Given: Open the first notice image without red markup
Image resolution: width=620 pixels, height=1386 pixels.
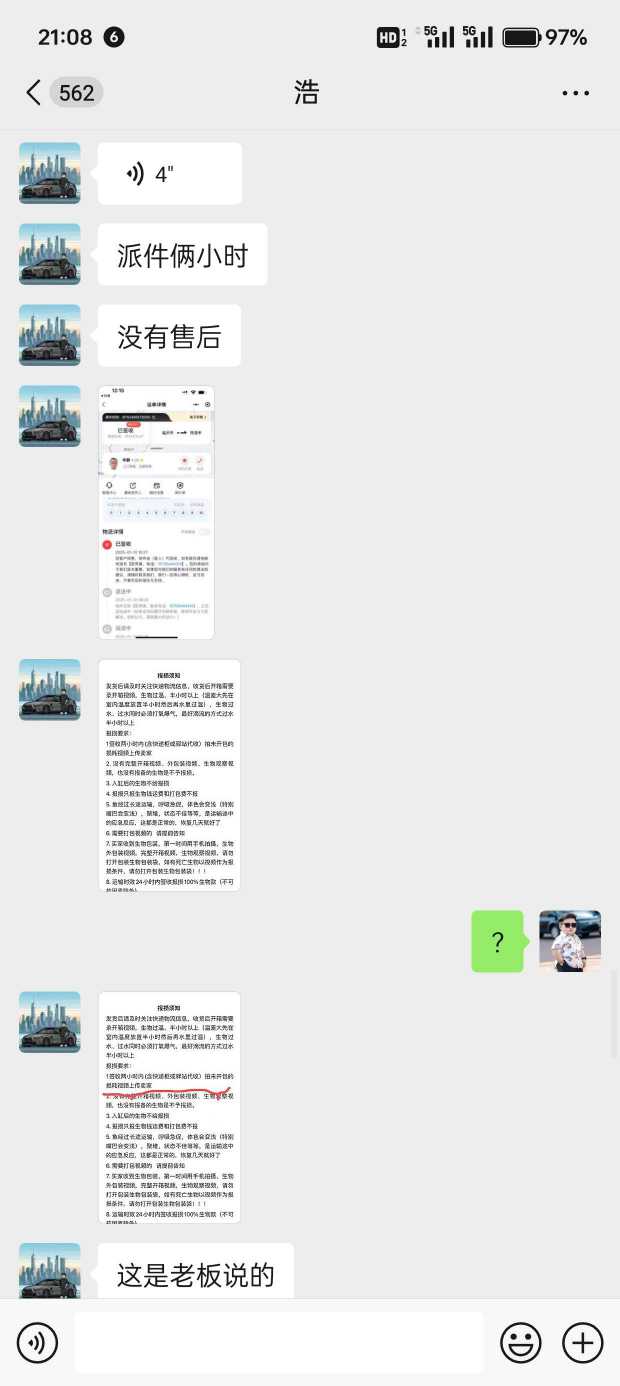Looking at the screenshot, I should click(x=169, y=775).
